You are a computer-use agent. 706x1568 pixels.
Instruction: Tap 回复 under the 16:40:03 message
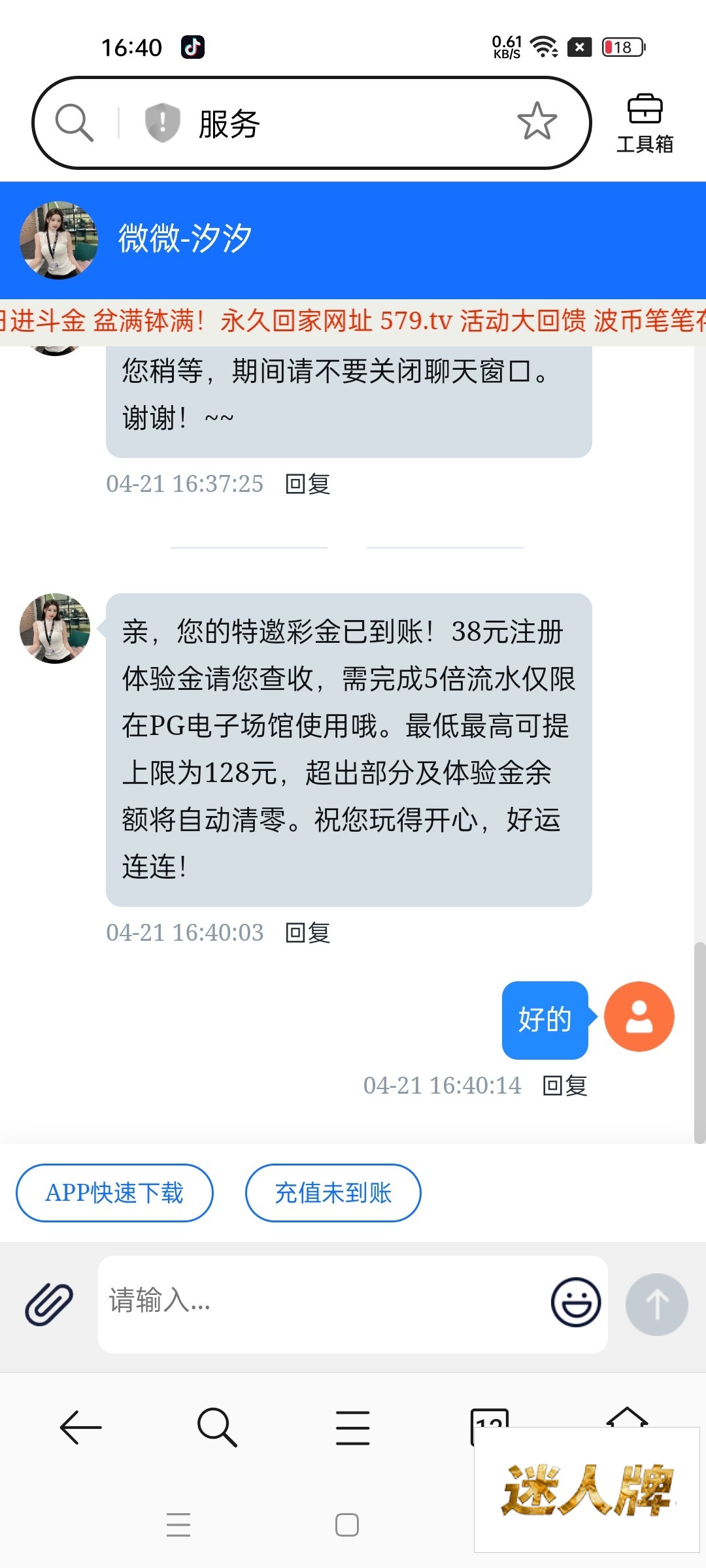coord(308,933)
